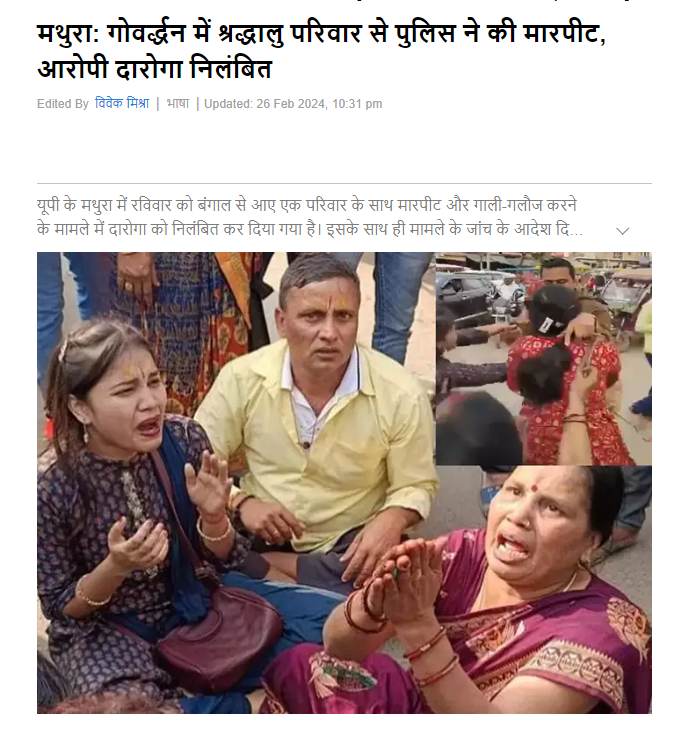Expand the article summary with the chevron
The height and width of the screenshot is (734, 682).
point(622,231)
